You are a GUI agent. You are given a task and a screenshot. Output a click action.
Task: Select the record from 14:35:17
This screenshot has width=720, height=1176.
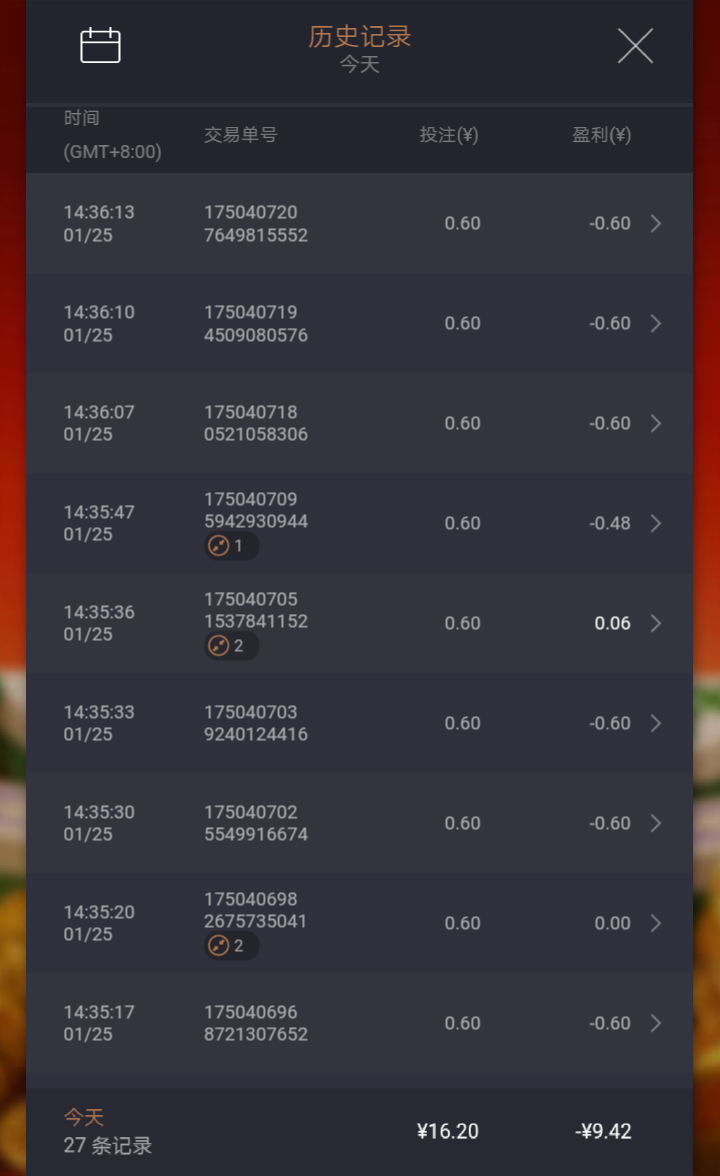coord(360,1023)
